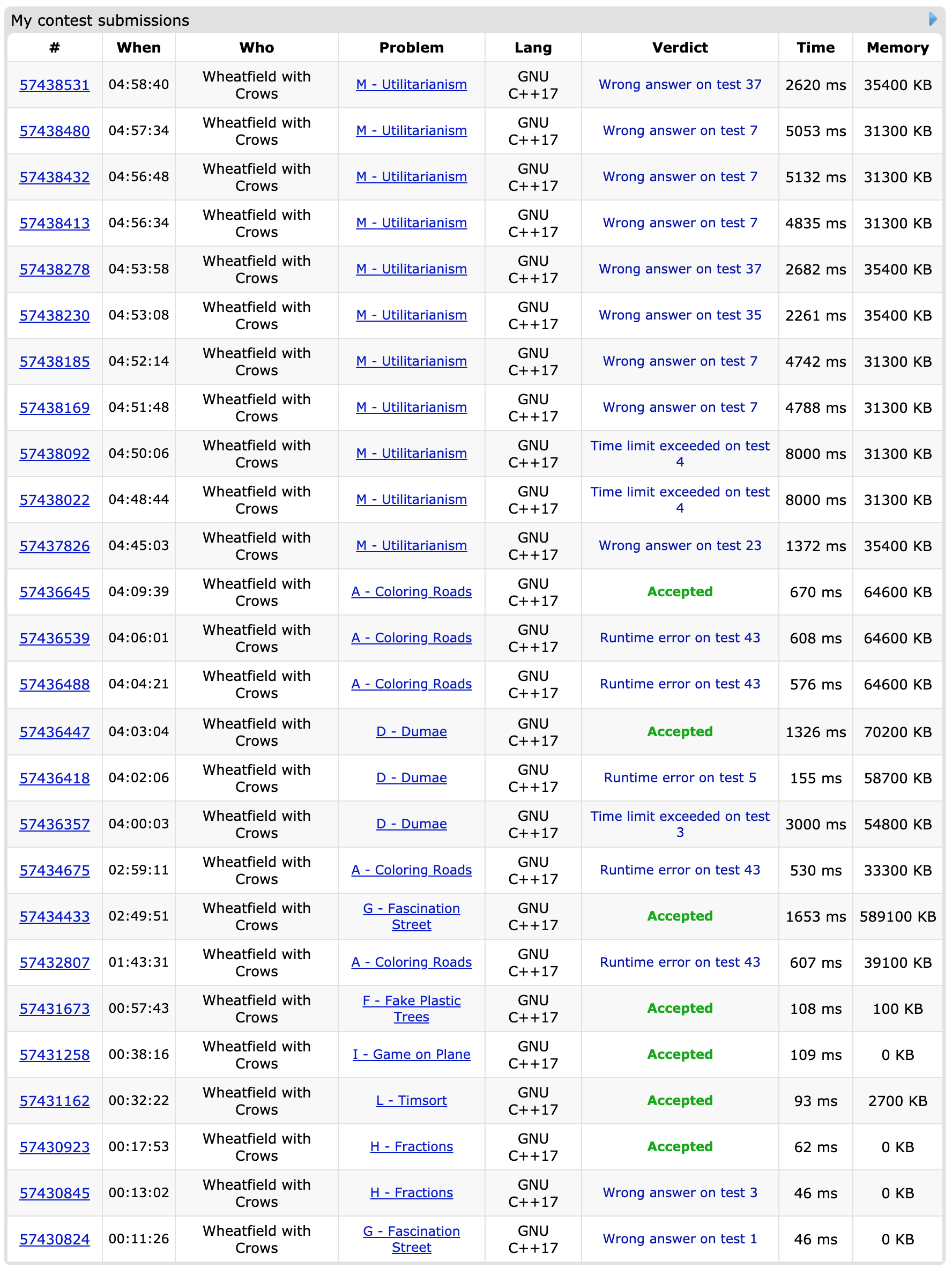Open submission 57431673
This screenshot has width=952, height=1268.
[x=55, y=1009]
